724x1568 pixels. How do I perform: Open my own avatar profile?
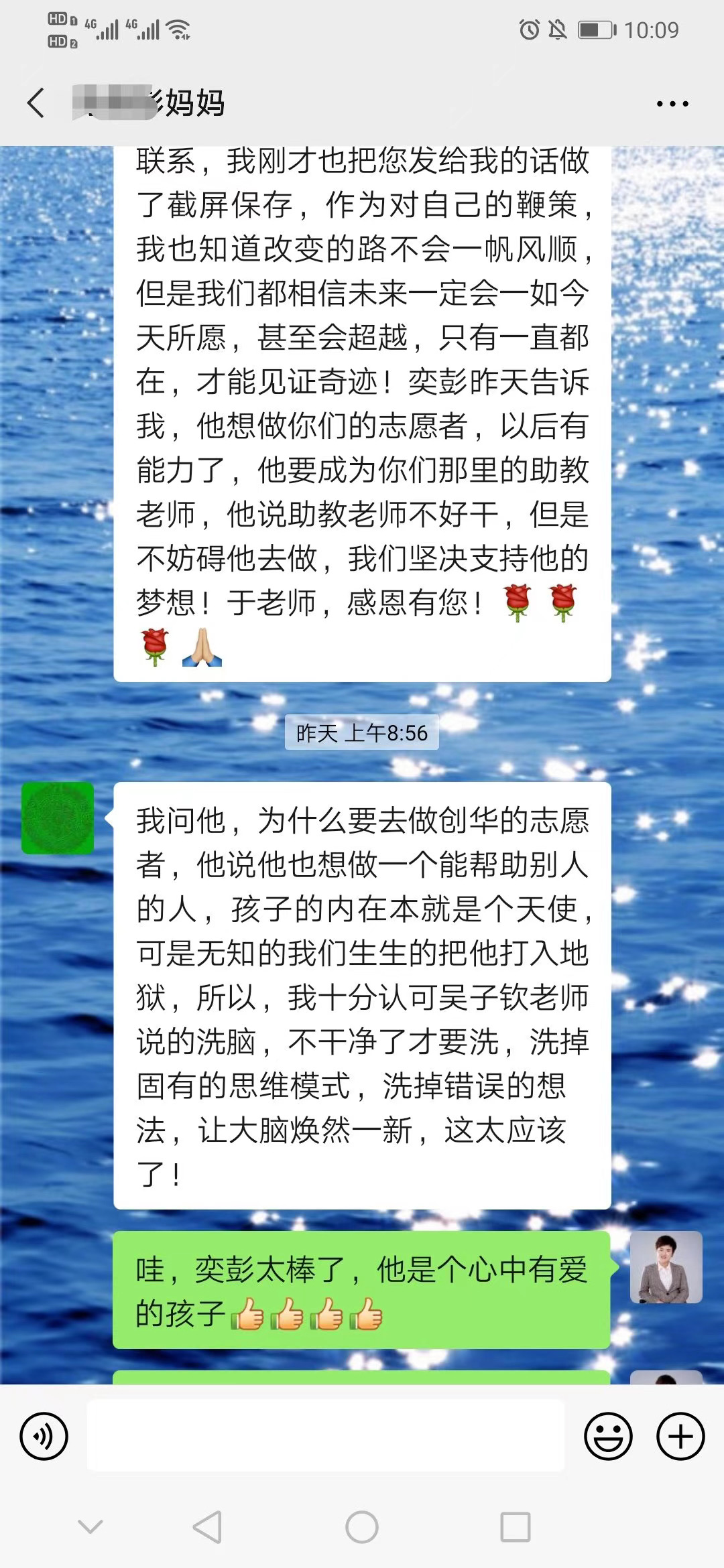[x=666, y=1266]
